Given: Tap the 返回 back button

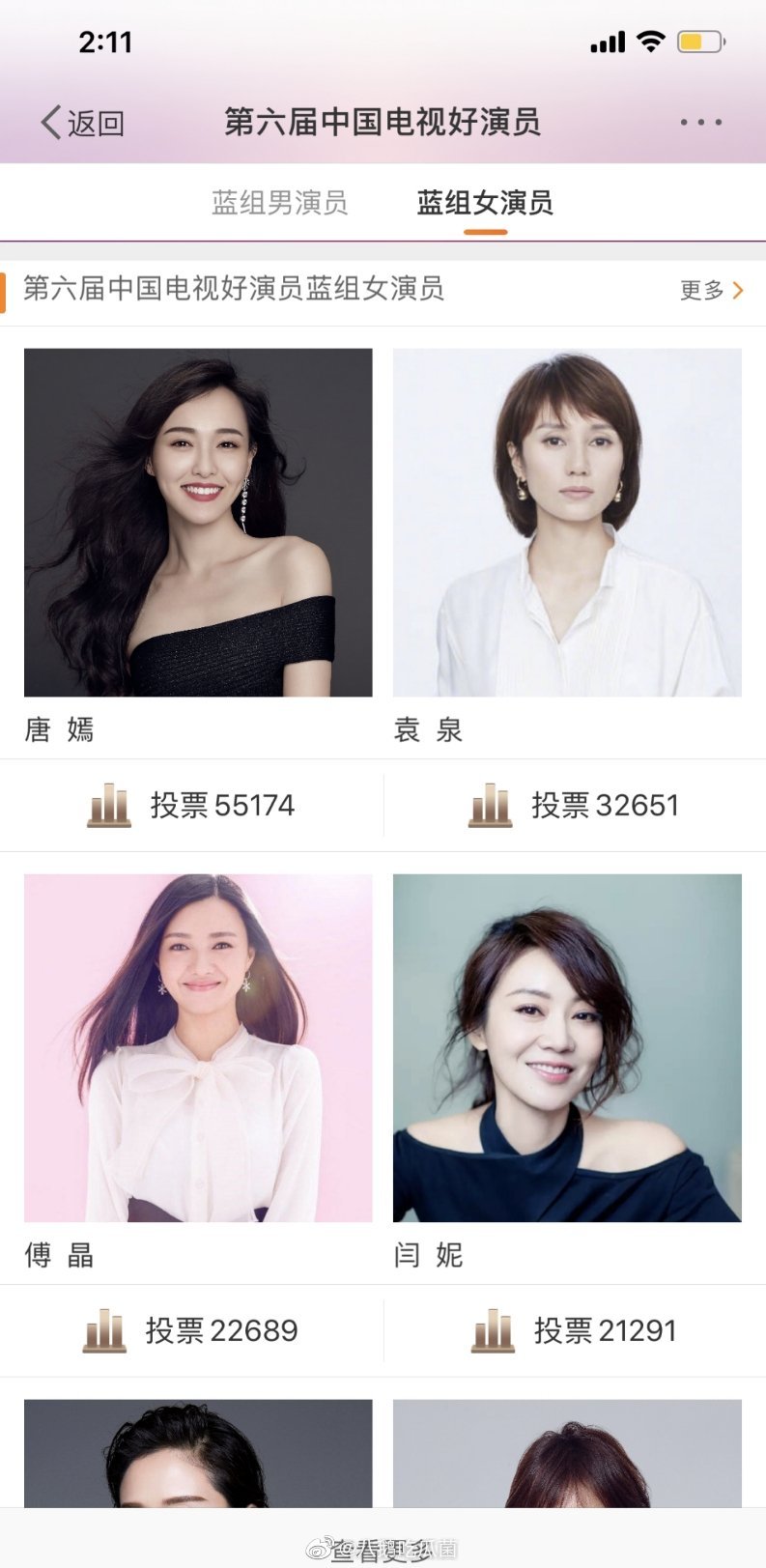Looking at the screenshot, I should (83, 123).
